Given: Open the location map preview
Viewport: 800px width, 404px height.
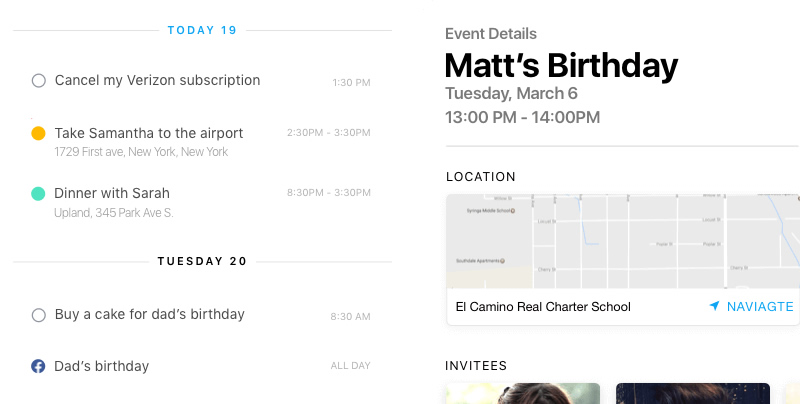Looking at the screenshot, I should 622,241.
